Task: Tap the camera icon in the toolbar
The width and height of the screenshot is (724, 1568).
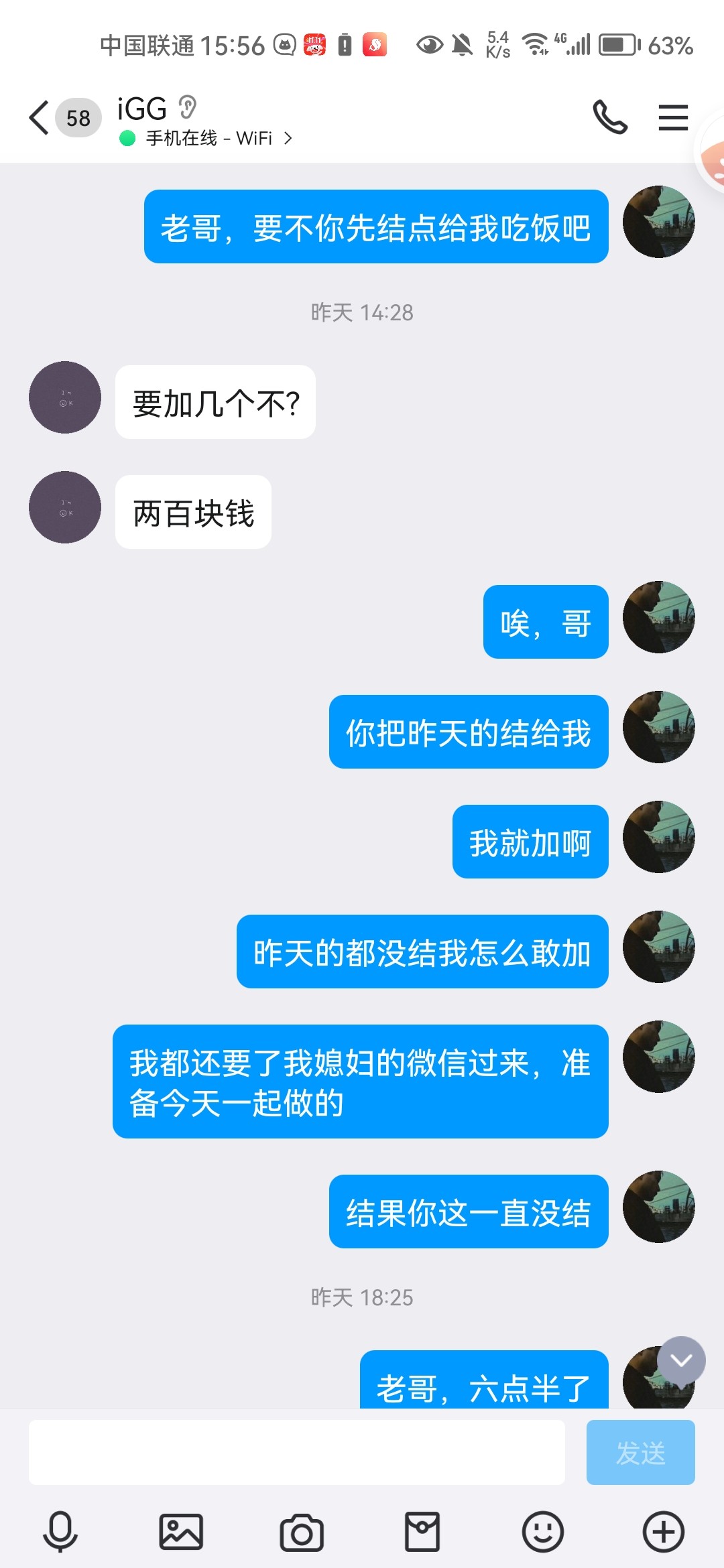Action: click(302, 1530)
